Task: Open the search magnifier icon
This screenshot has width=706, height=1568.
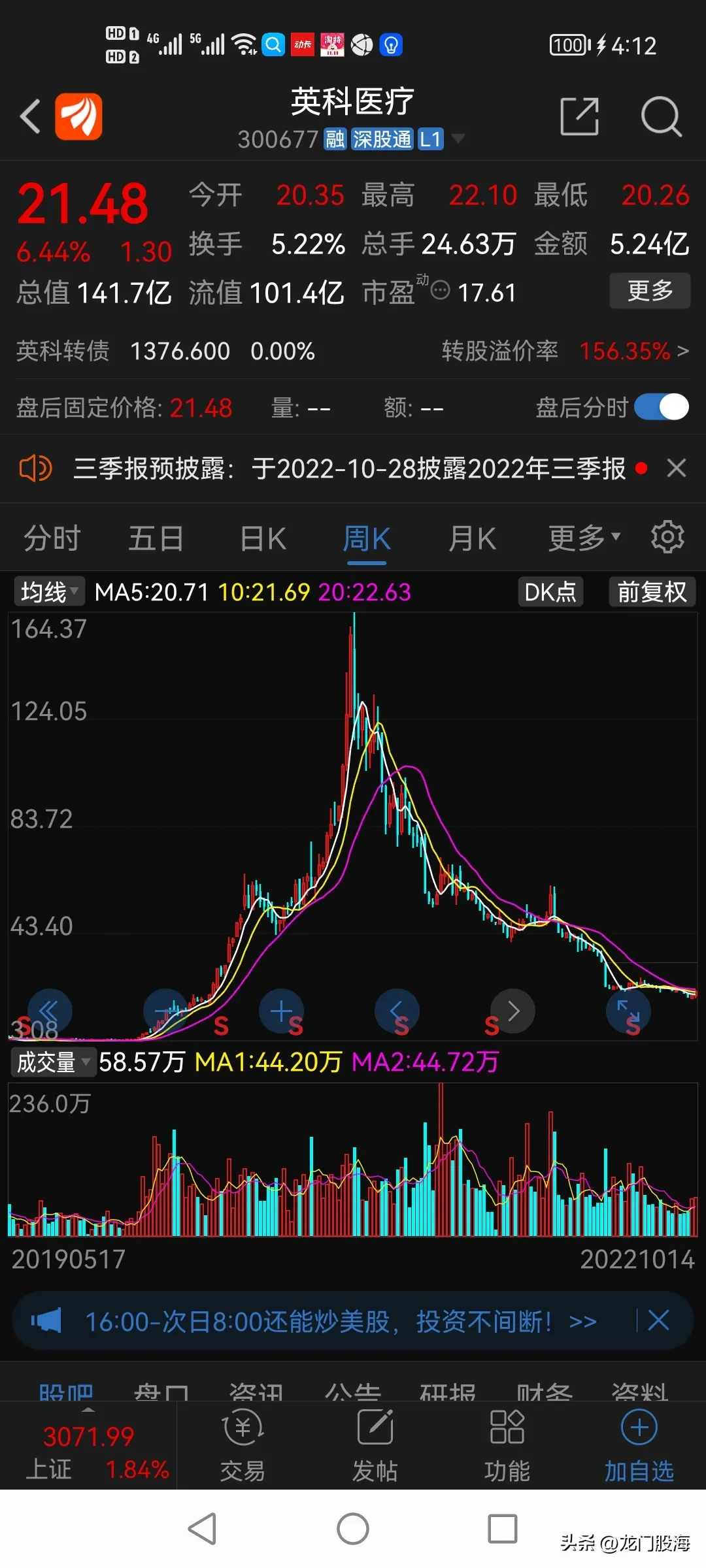Action: [661, 116]
